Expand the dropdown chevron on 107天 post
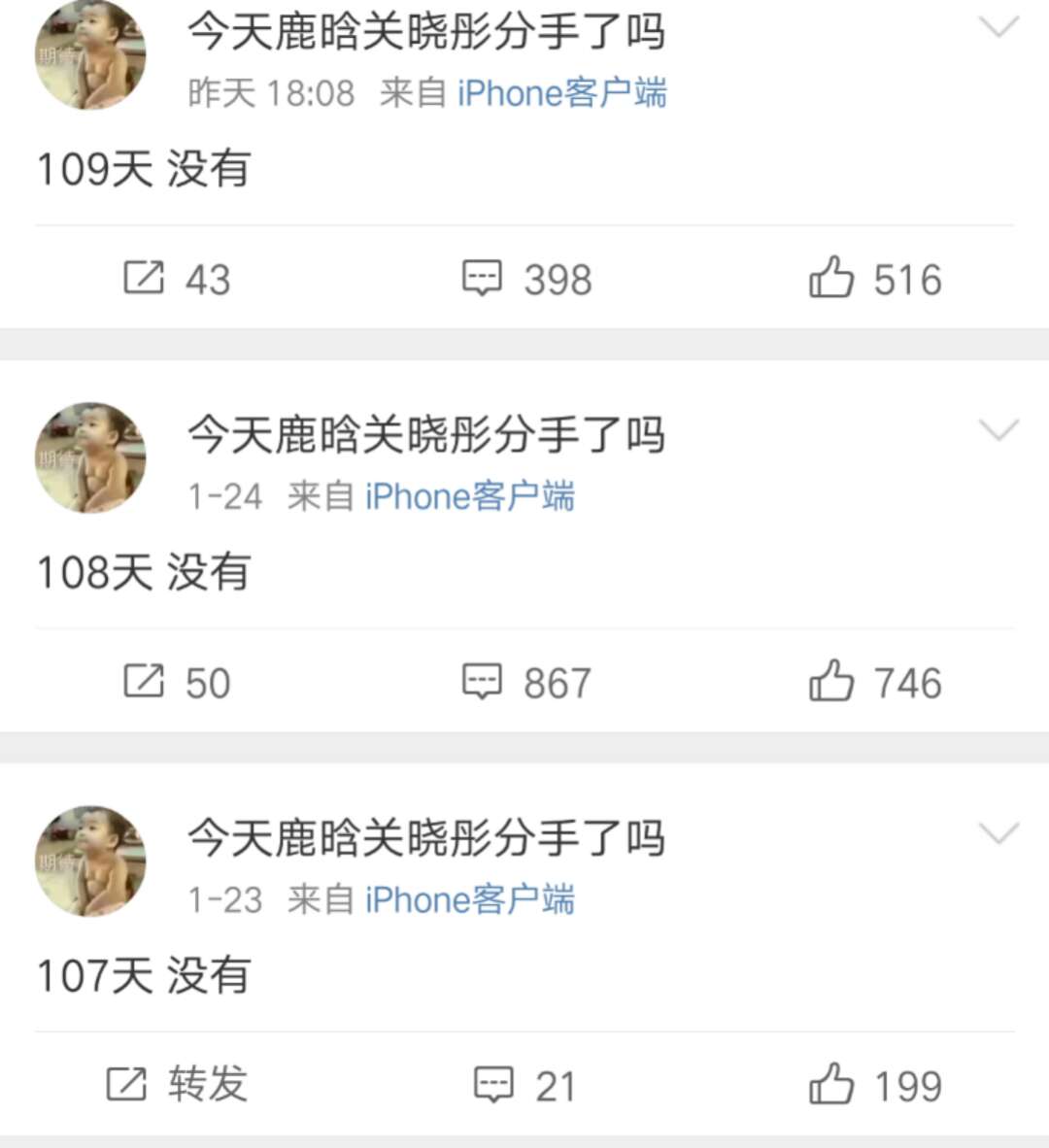The height and width of the screenshot is (1148, 1049). pos(998,833)
